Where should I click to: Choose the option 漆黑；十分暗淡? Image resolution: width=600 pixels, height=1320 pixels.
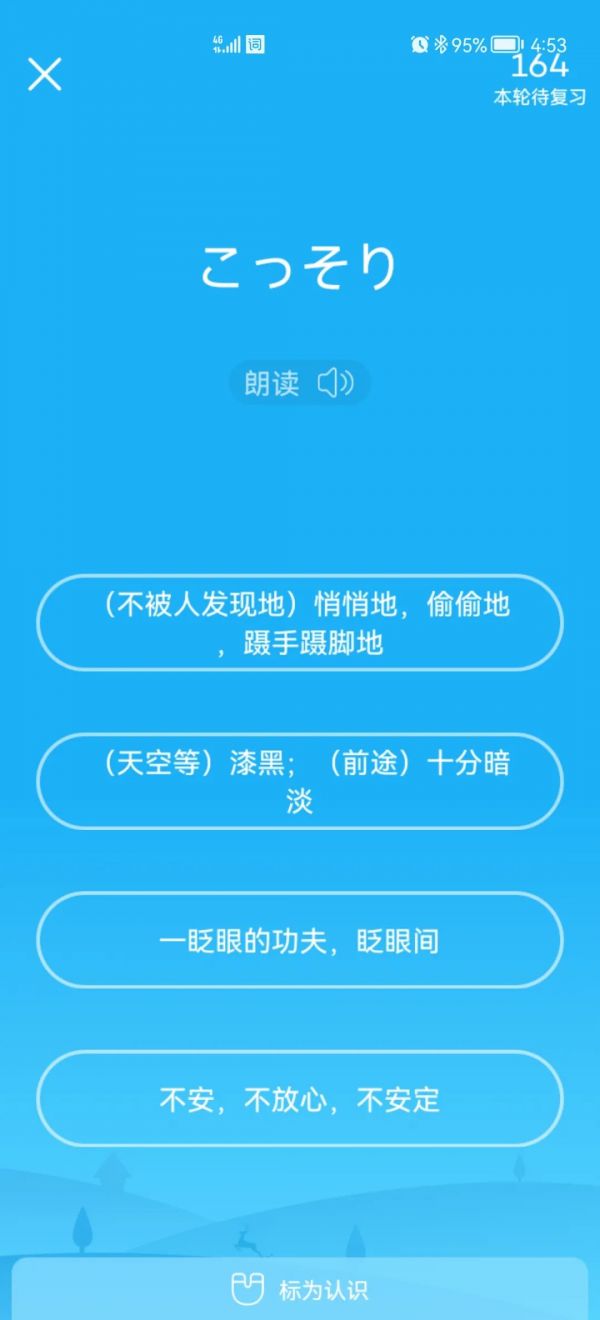pyautogui.click(x=300, y=781)
